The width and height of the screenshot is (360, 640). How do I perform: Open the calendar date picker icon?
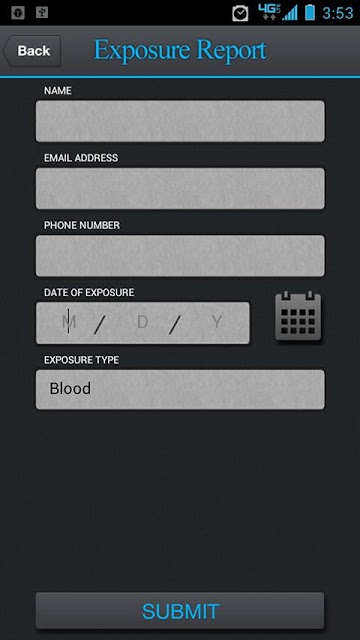[x=298, y=316]
